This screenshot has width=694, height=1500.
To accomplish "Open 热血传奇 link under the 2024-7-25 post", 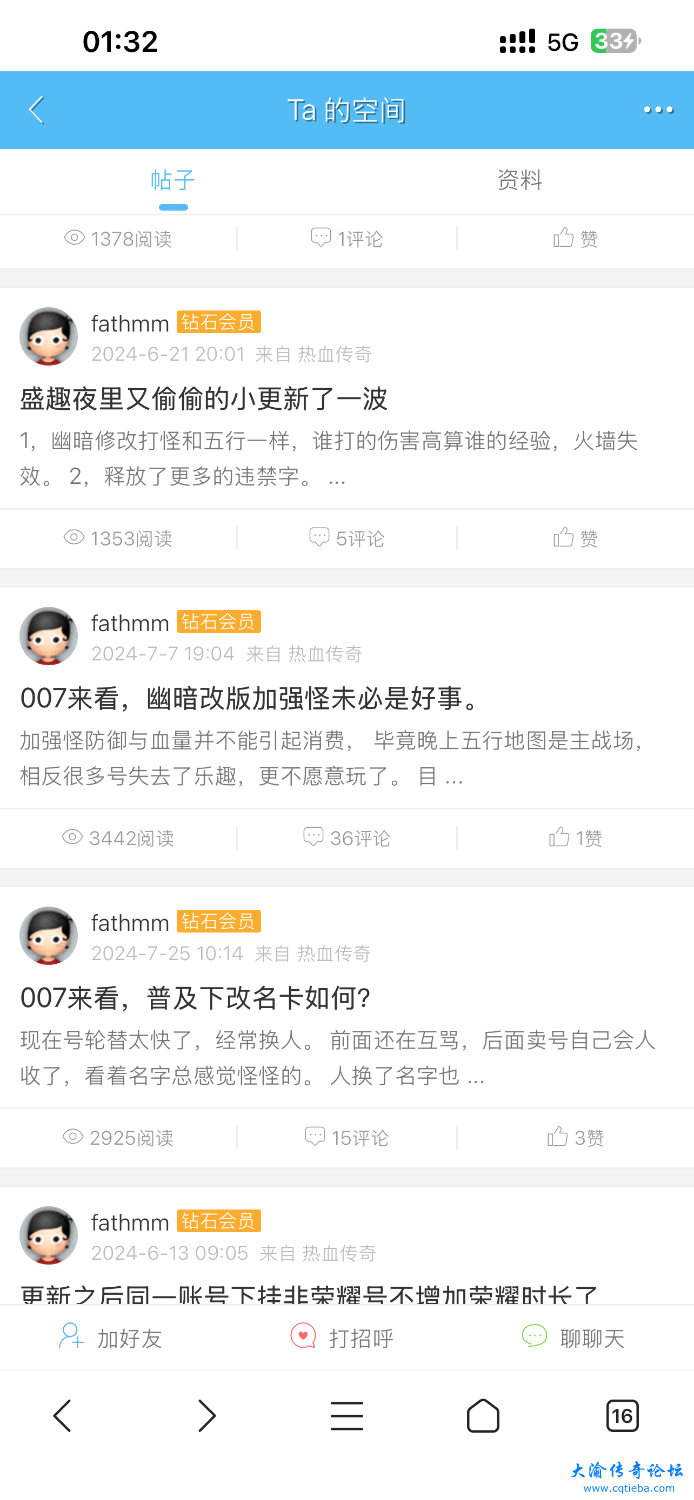I will 334,954.
